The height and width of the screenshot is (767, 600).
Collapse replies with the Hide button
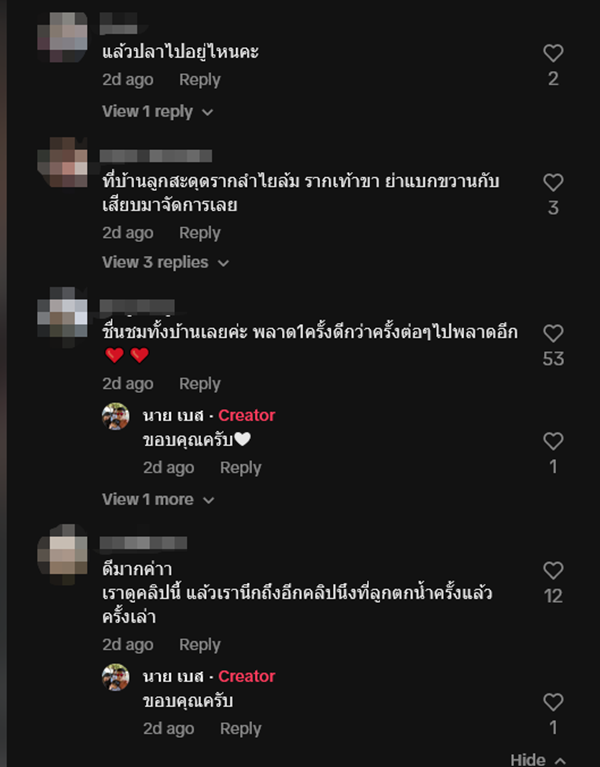[537, 760]
